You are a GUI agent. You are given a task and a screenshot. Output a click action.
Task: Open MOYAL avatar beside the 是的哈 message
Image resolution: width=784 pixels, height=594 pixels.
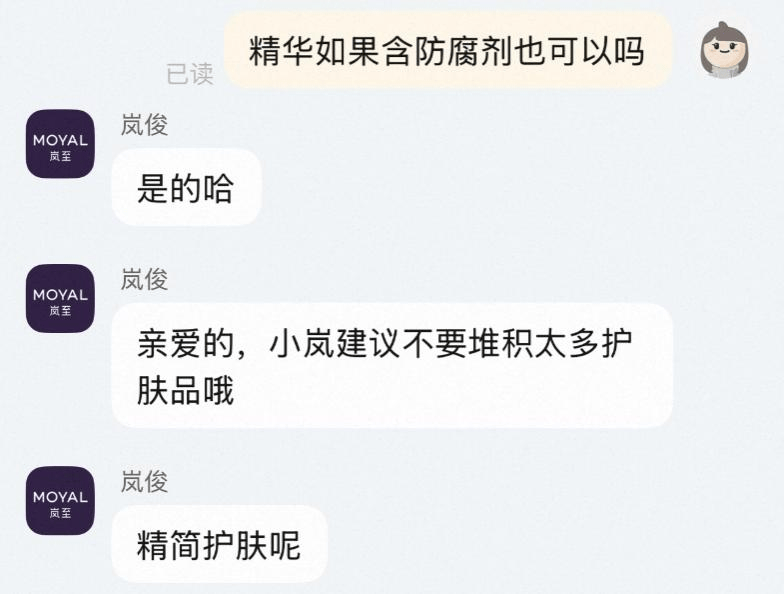click(60, 144)
